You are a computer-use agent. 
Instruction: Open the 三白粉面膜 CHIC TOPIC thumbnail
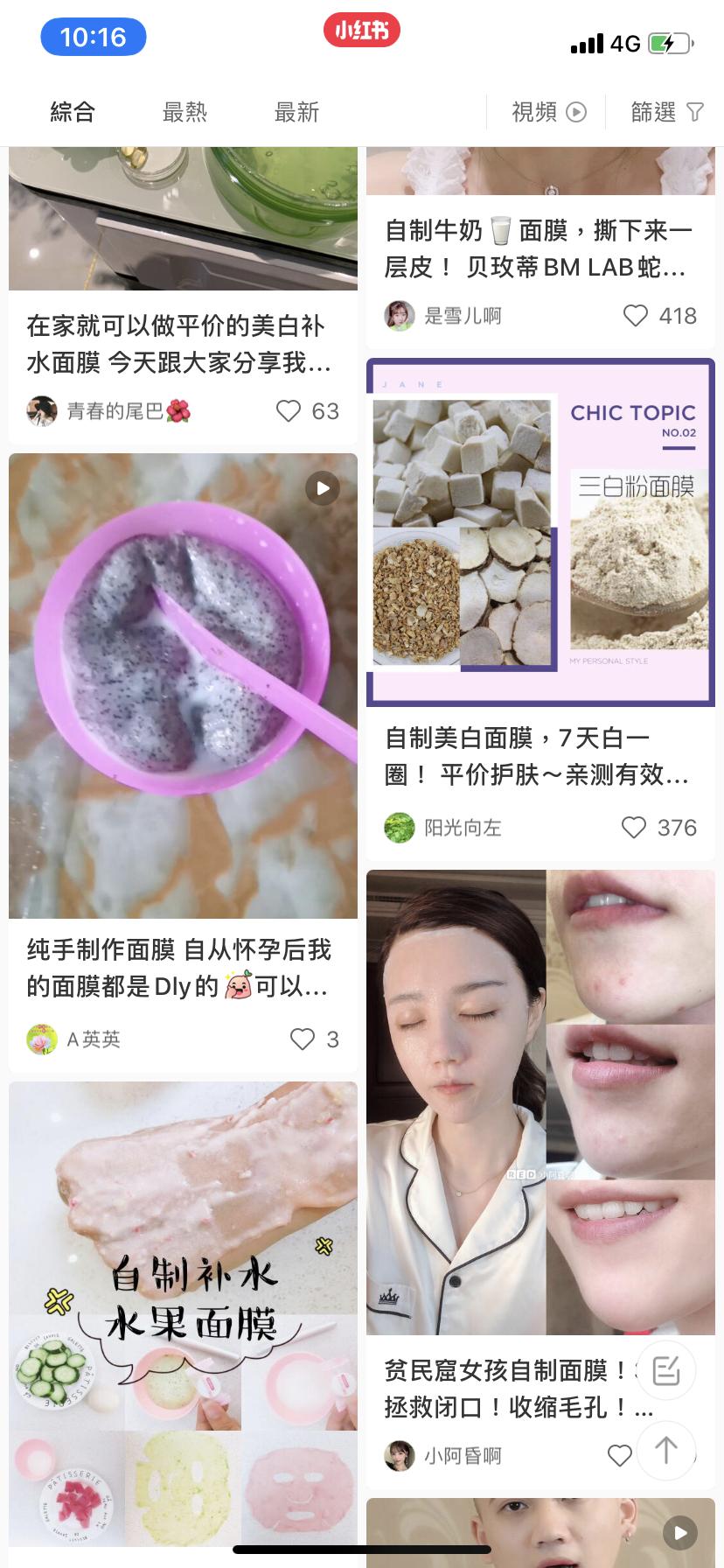point(540,532)
